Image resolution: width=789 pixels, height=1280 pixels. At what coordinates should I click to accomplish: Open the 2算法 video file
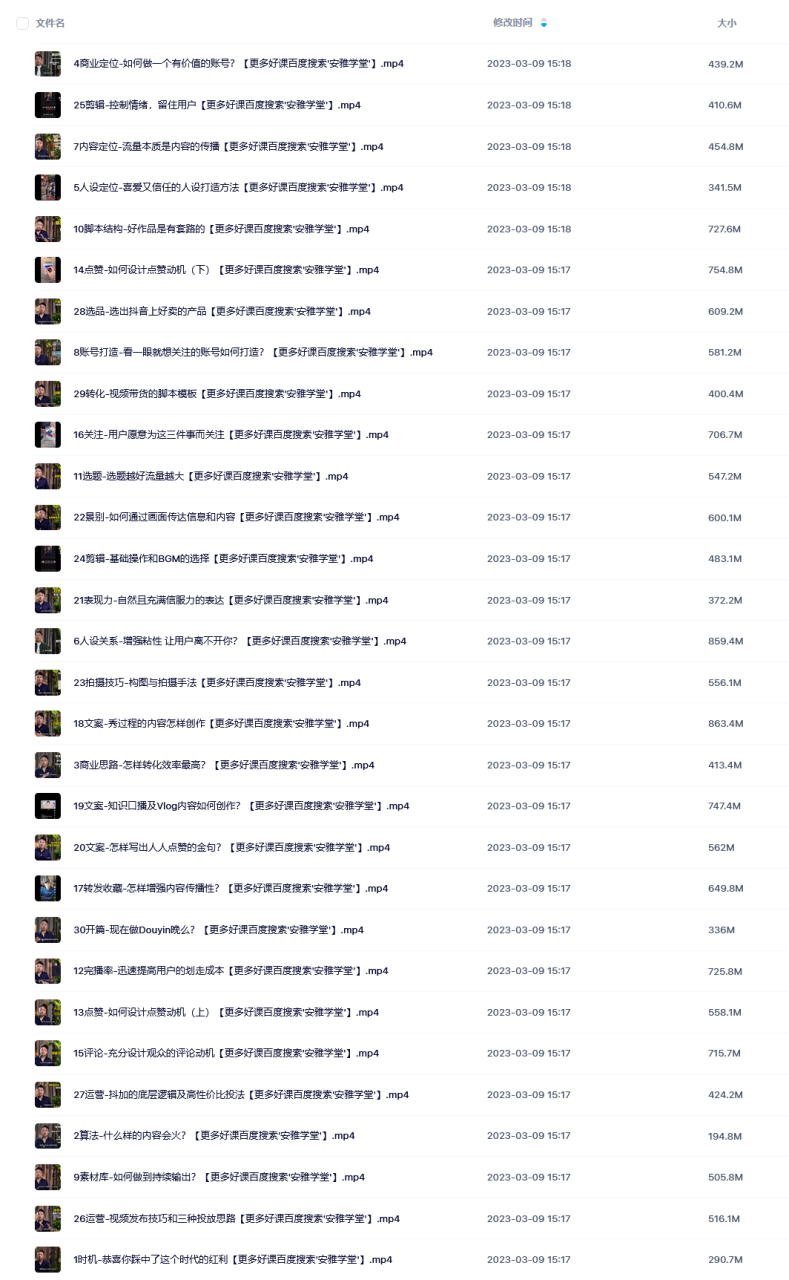coord(214,1136)
